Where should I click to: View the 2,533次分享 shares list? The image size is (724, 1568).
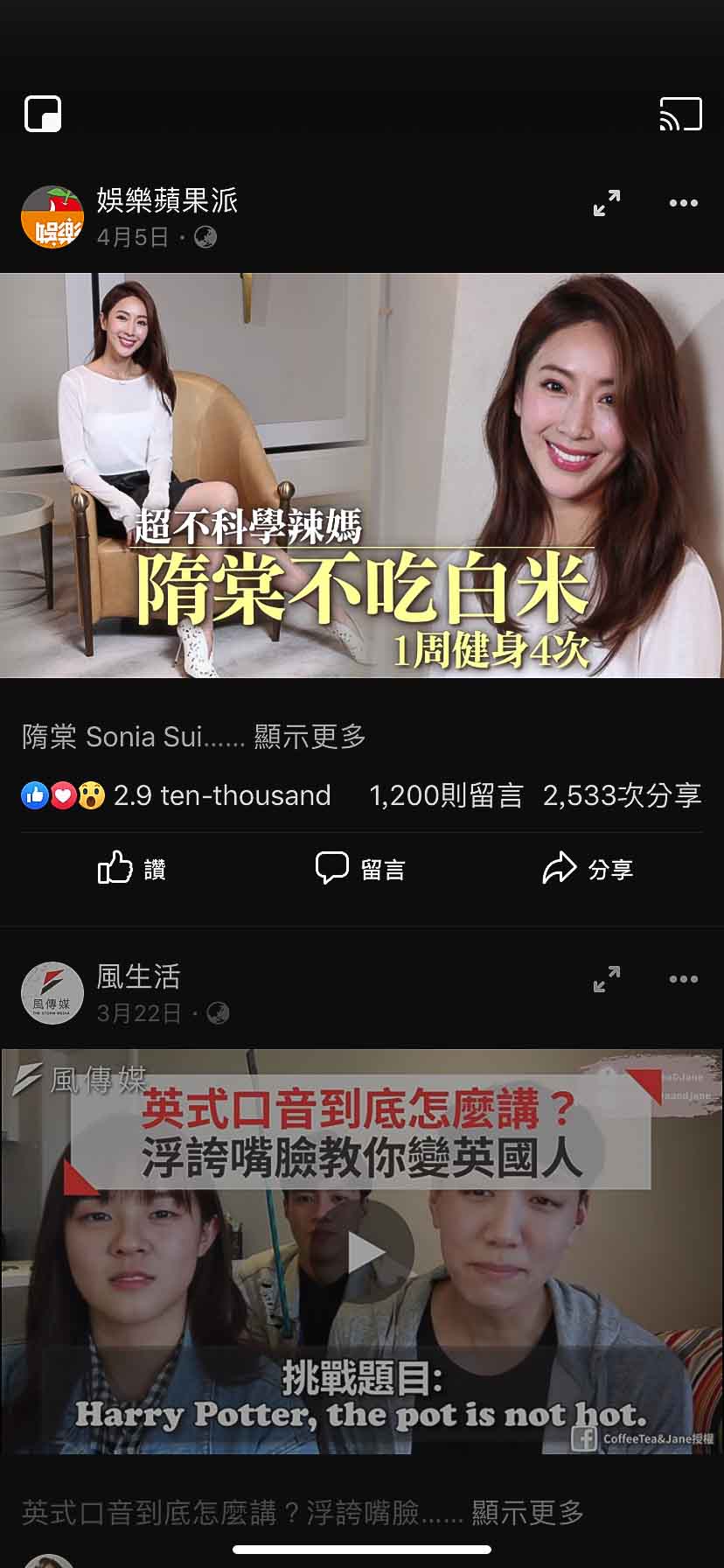pos(622,795)
